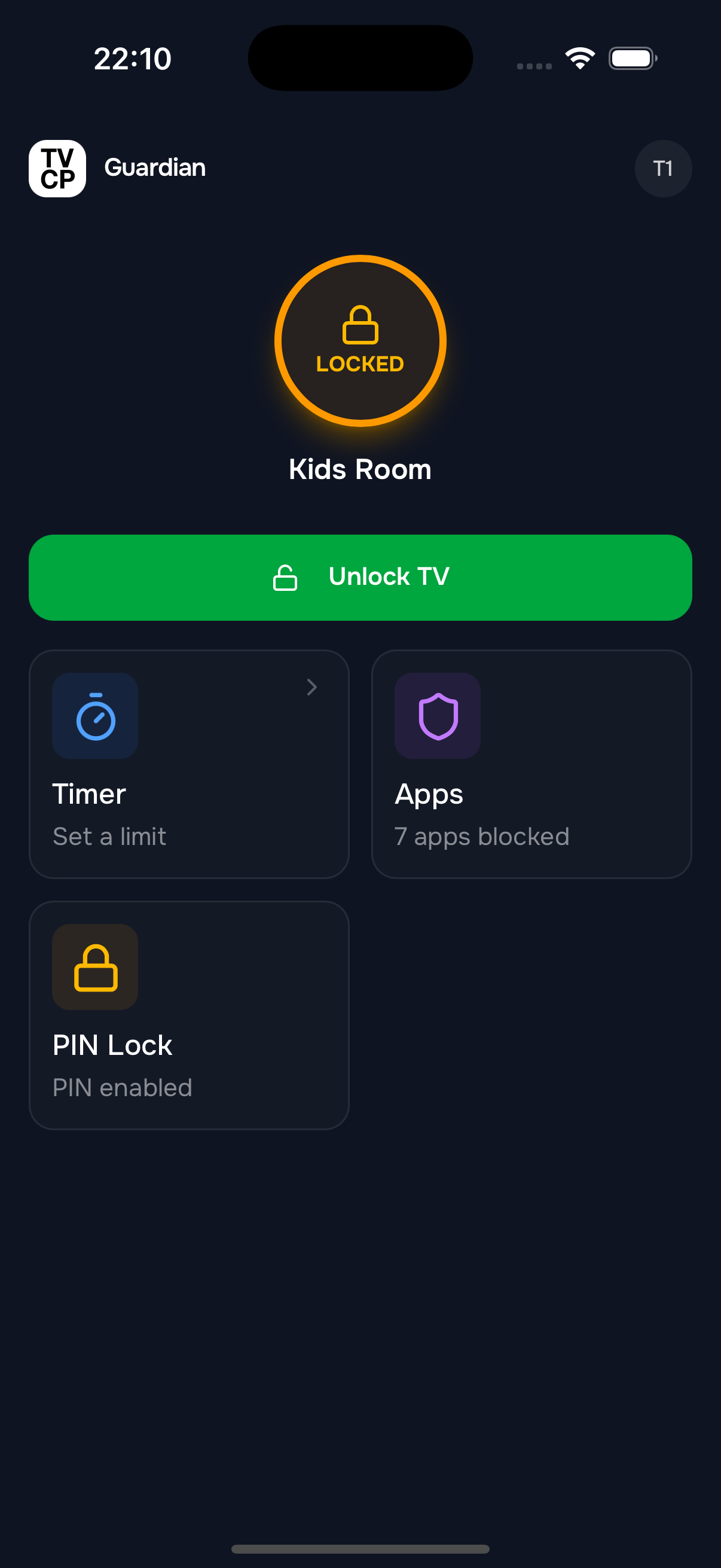Tap the Kids Room device name label

pyautogui.click(x=359, y=469)
